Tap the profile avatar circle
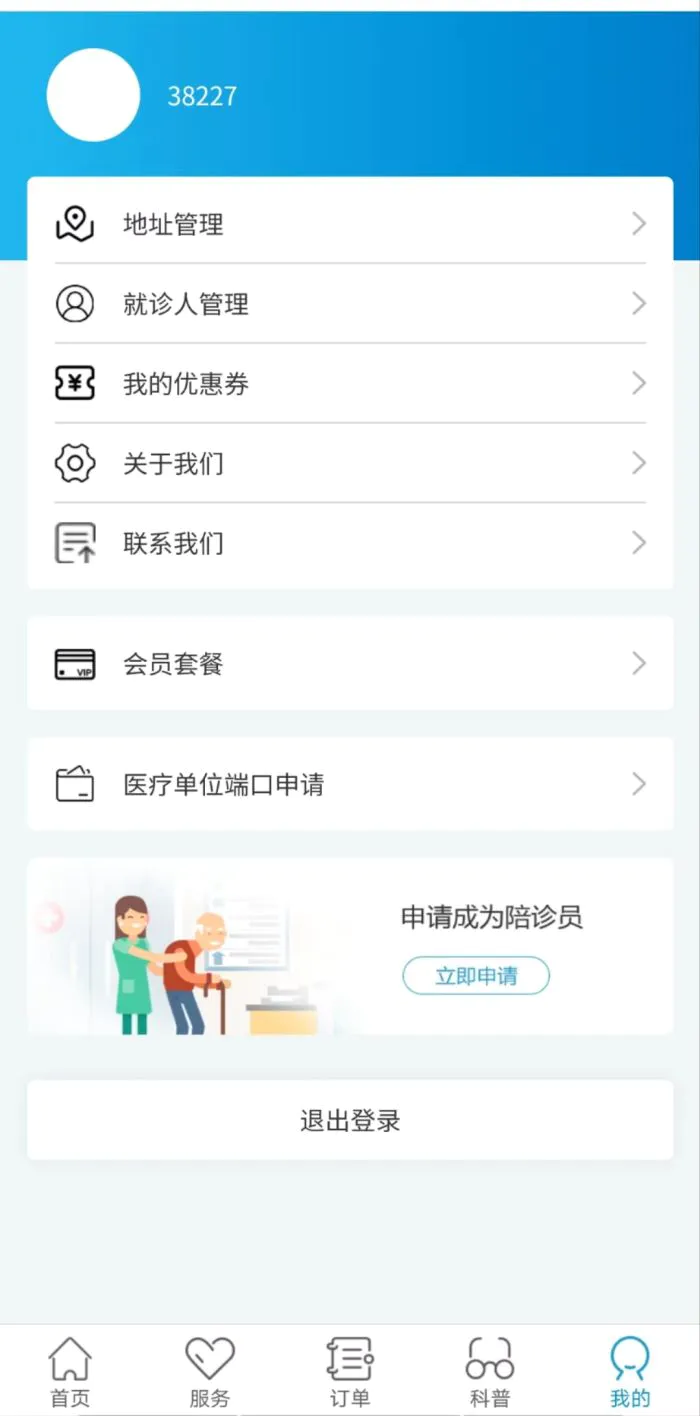Screen dimensions: 700x1416 93,95
